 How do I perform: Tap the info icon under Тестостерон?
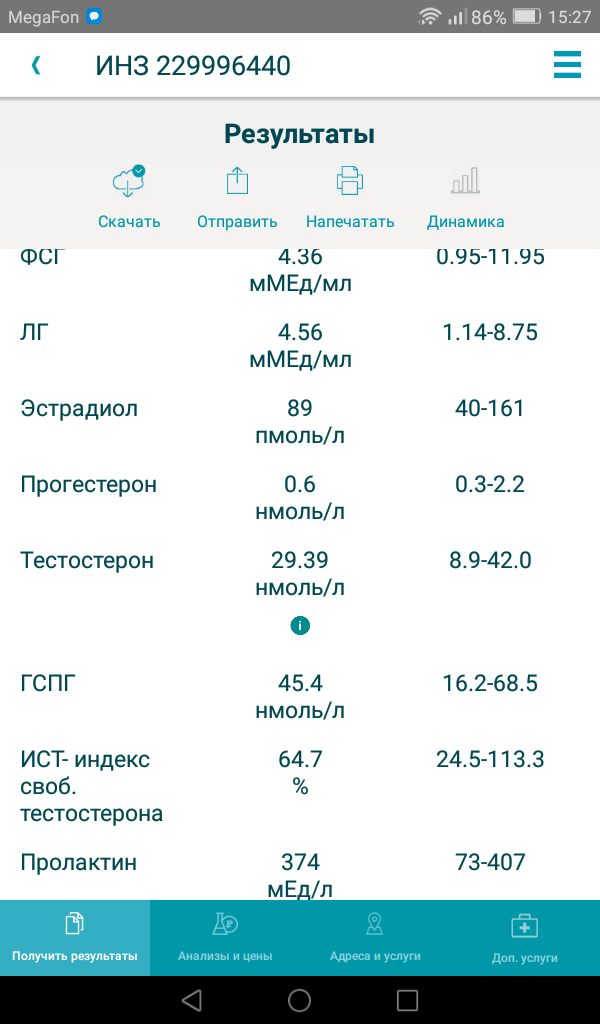point(299,626)
